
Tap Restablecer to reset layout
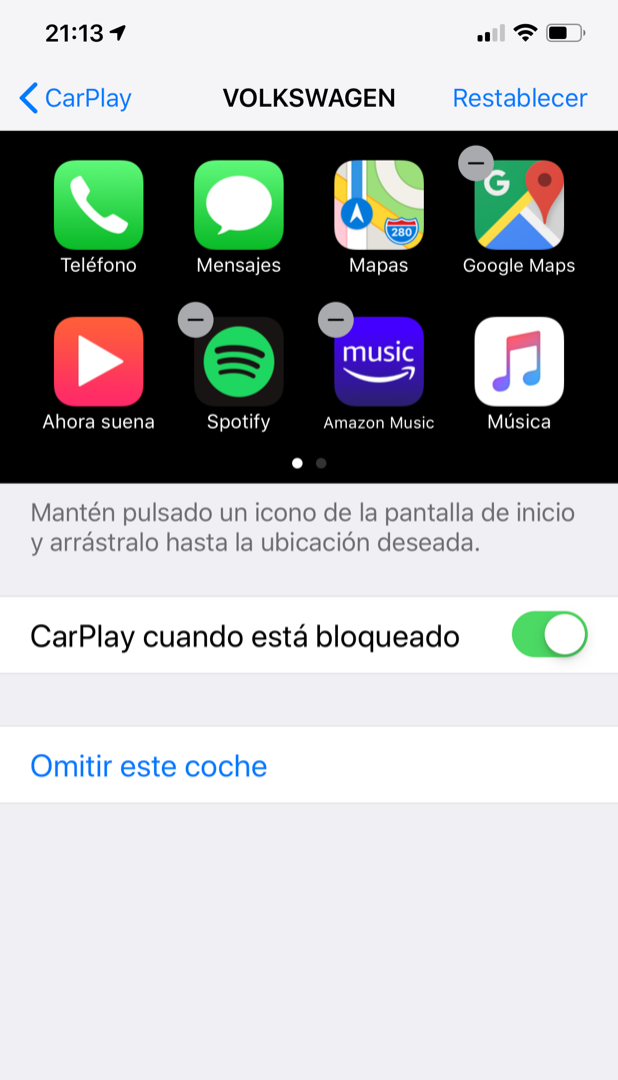pyautogui.click(x=519, y=98)
